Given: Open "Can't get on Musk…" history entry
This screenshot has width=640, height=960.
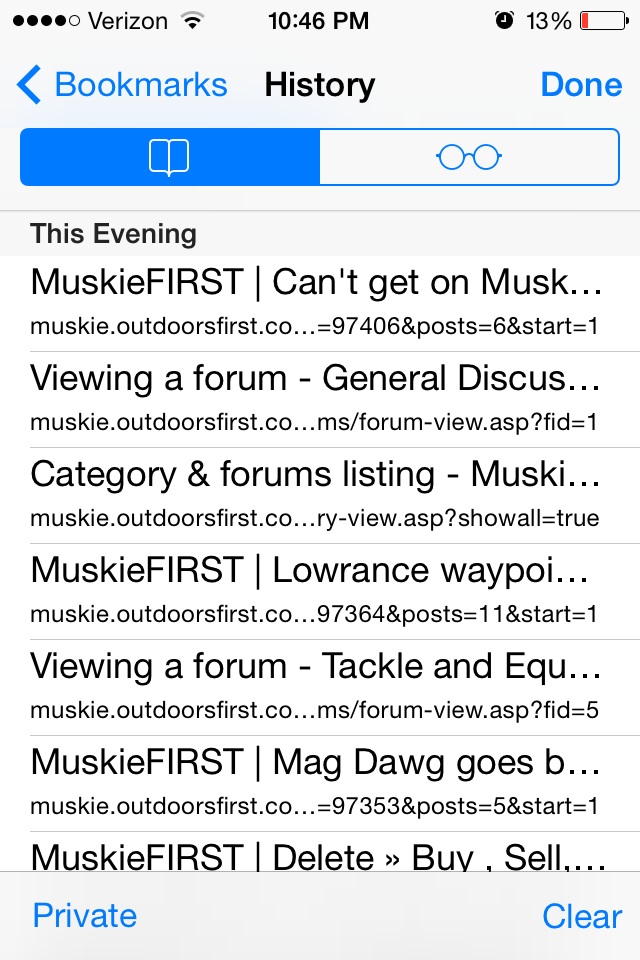Looking at the screenshot, I should click(x=316, y=303).
